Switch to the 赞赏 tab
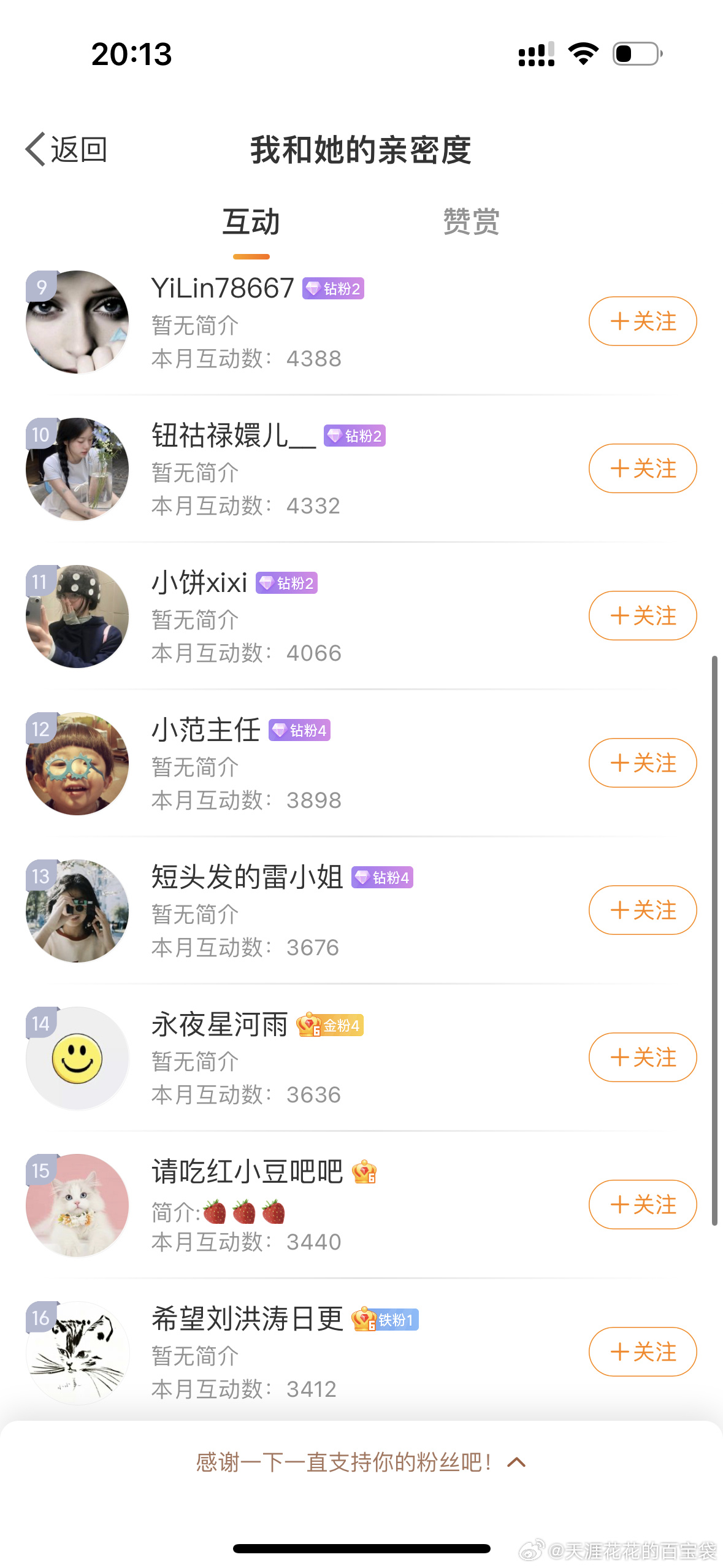The image size is (723, 1568). click(x=471, y=222)
